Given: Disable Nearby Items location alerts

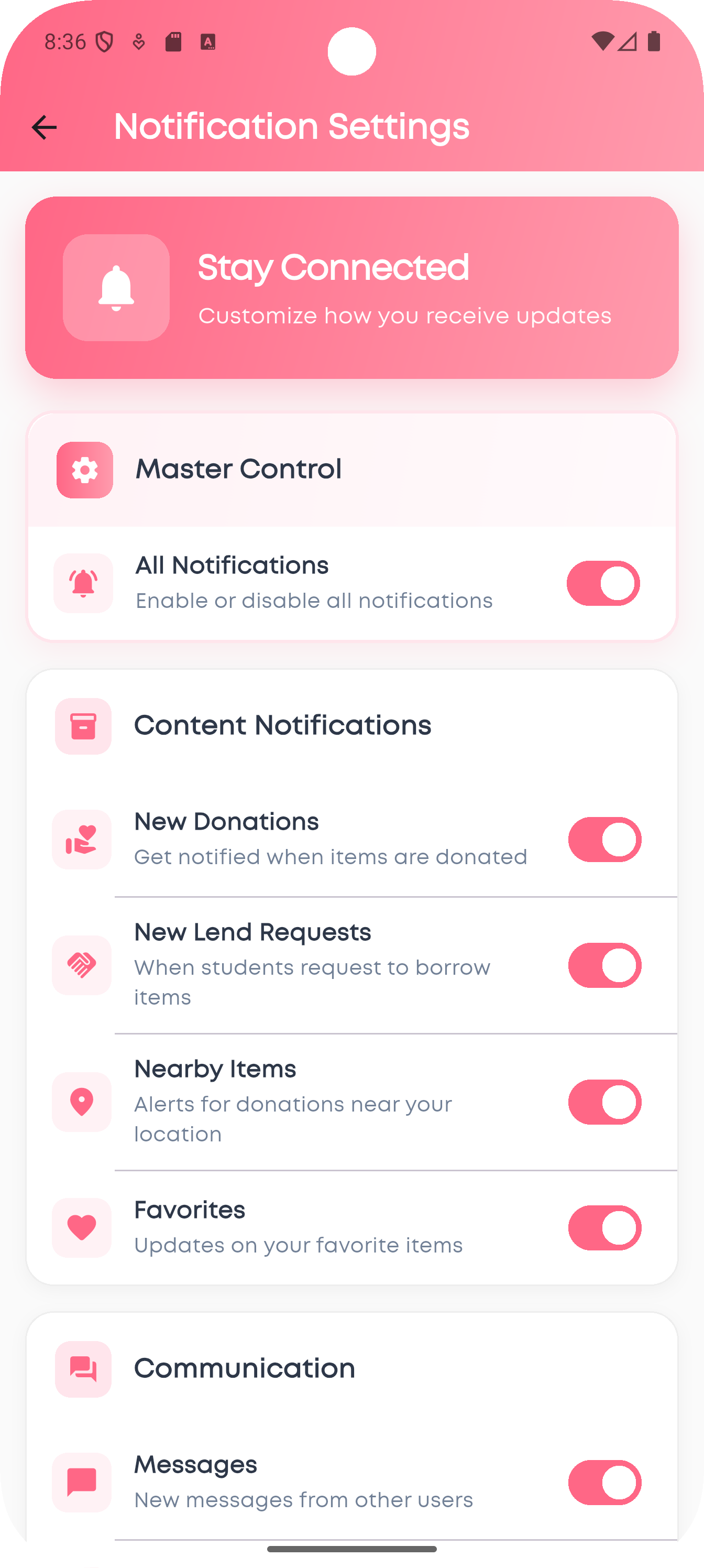Looking at the screenshot, I should 605,1102.
